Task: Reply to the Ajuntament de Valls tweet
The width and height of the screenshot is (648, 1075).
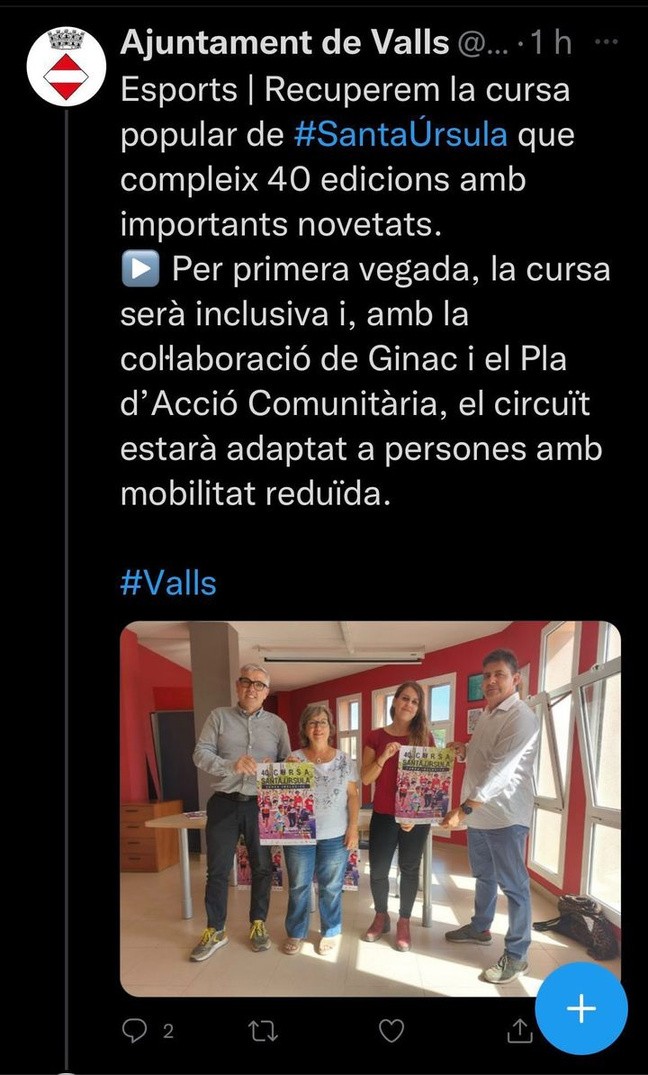Action: click(x=134, y=1030)
